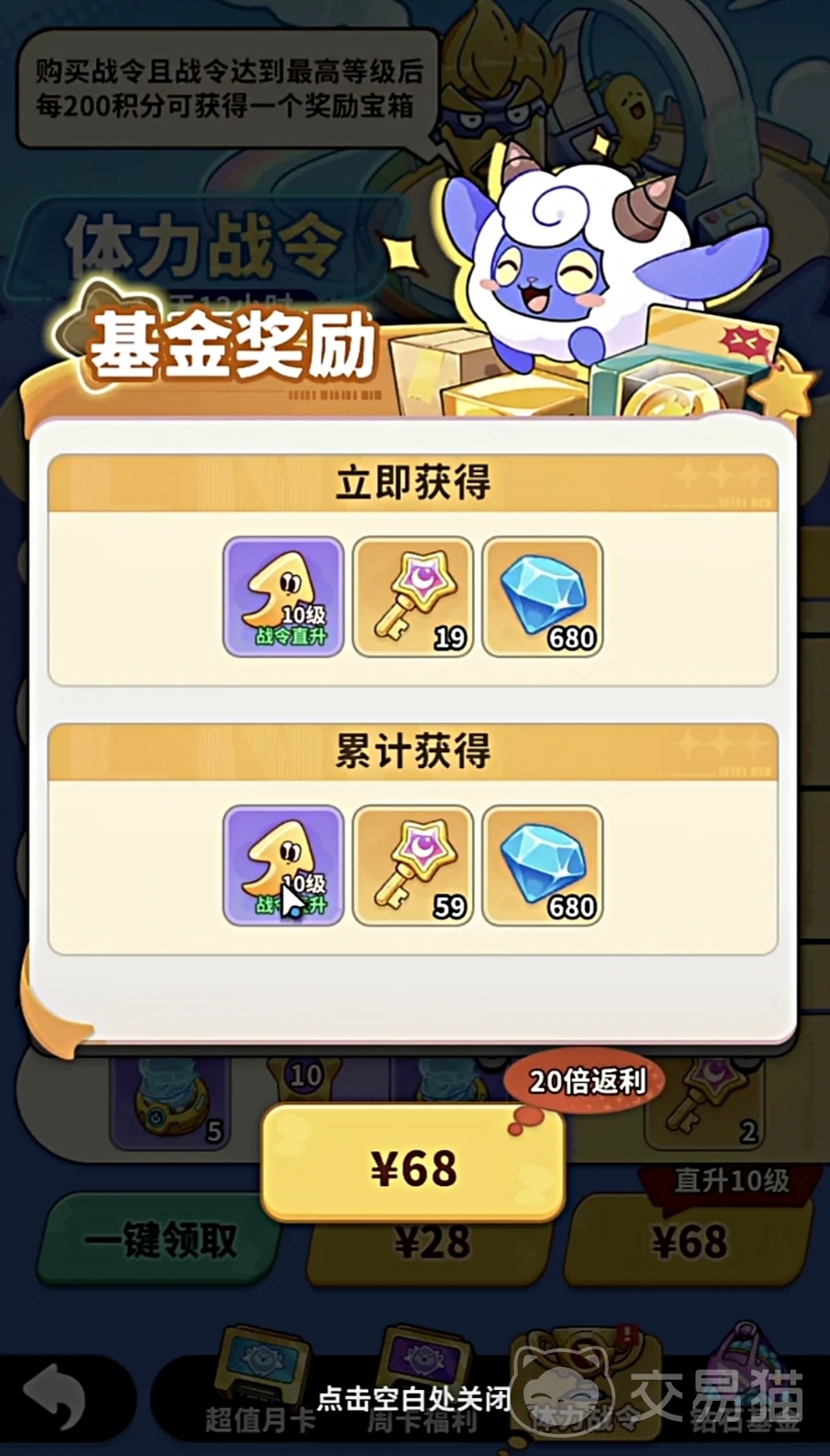830x1456 pixels.
Task: View the 680 diamonds reward under 立即获得
Action: (x=543, y=597)
